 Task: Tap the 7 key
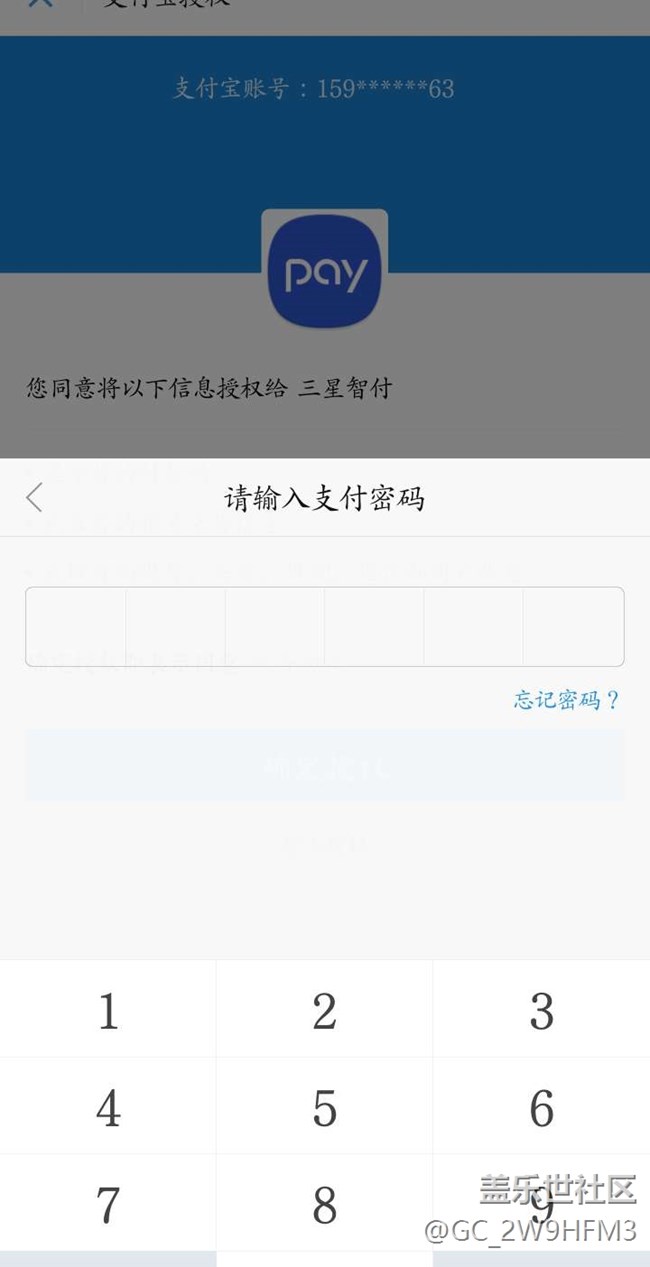point(108,1204)
